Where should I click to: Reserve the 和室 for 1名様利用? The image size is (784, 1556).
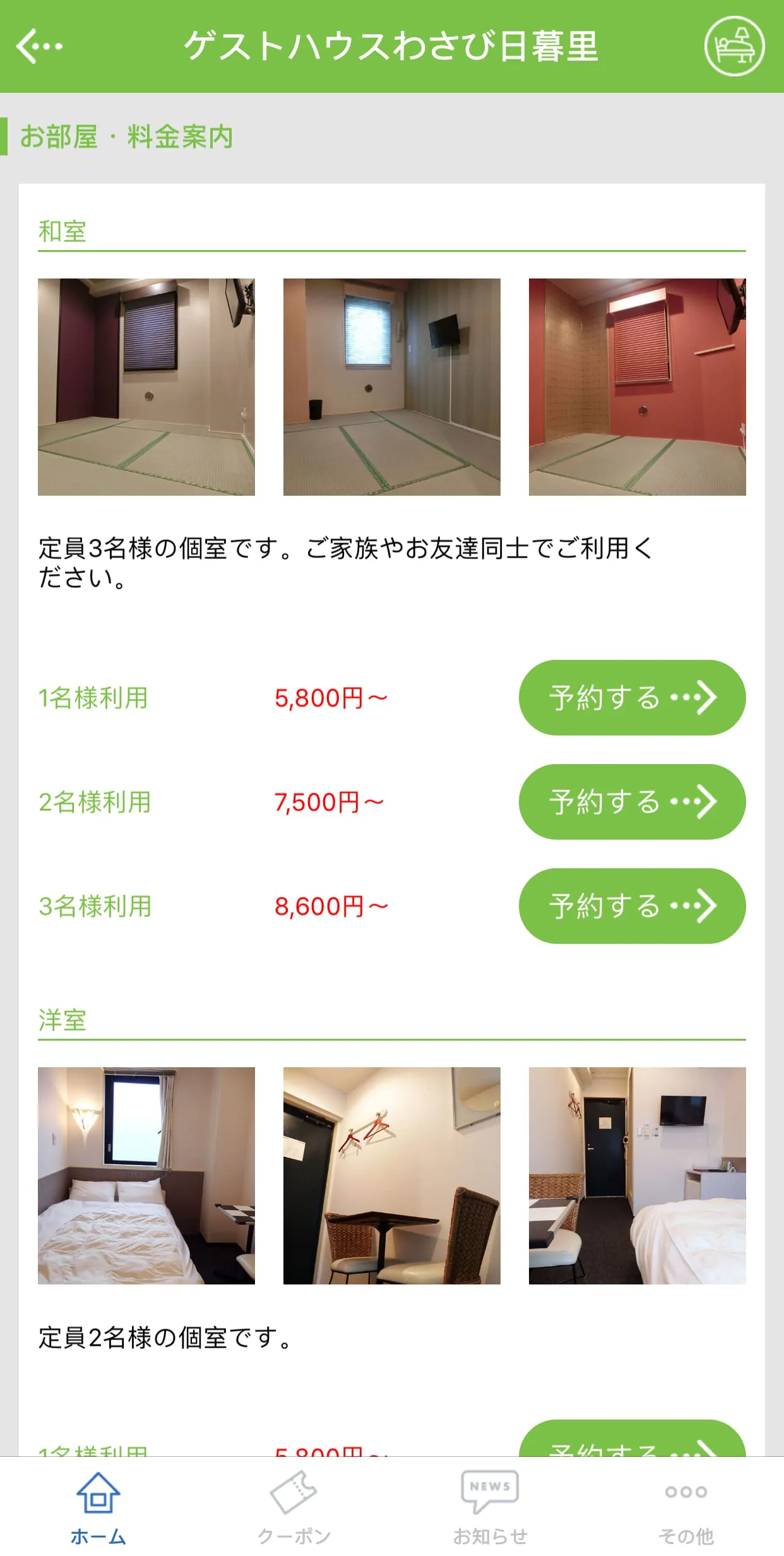click(x=632, y=698)
